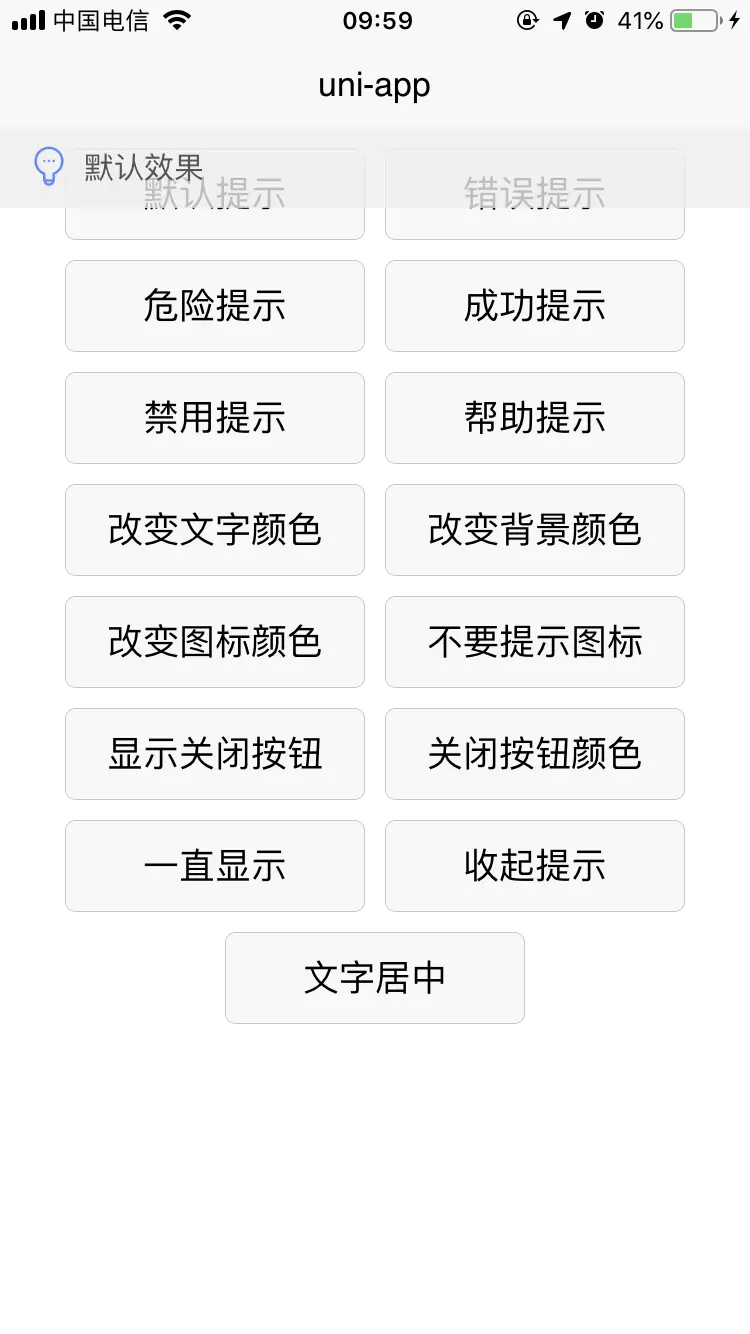Image resolution: width=750 pixels, height=1334 pixels.
Task: Choose the 一直显示 option
Action: 215,866
